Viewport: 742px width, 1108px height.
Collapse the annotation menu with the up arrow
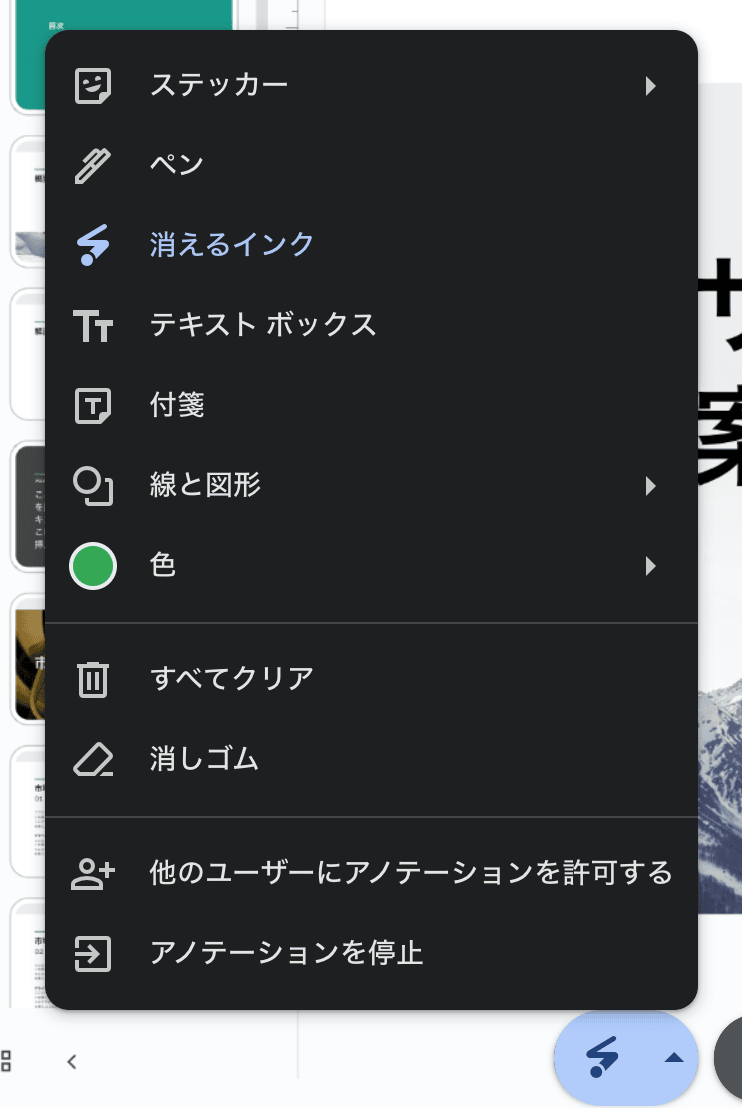674,1058
